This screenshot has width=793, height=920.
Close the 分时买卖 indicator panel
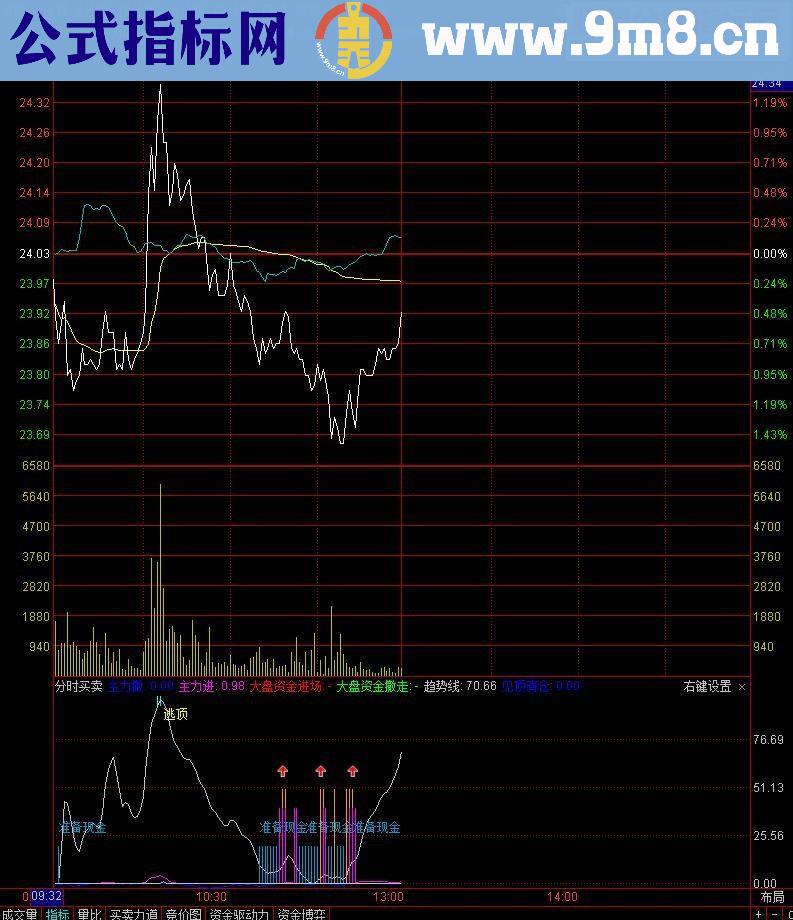[742, 687]
